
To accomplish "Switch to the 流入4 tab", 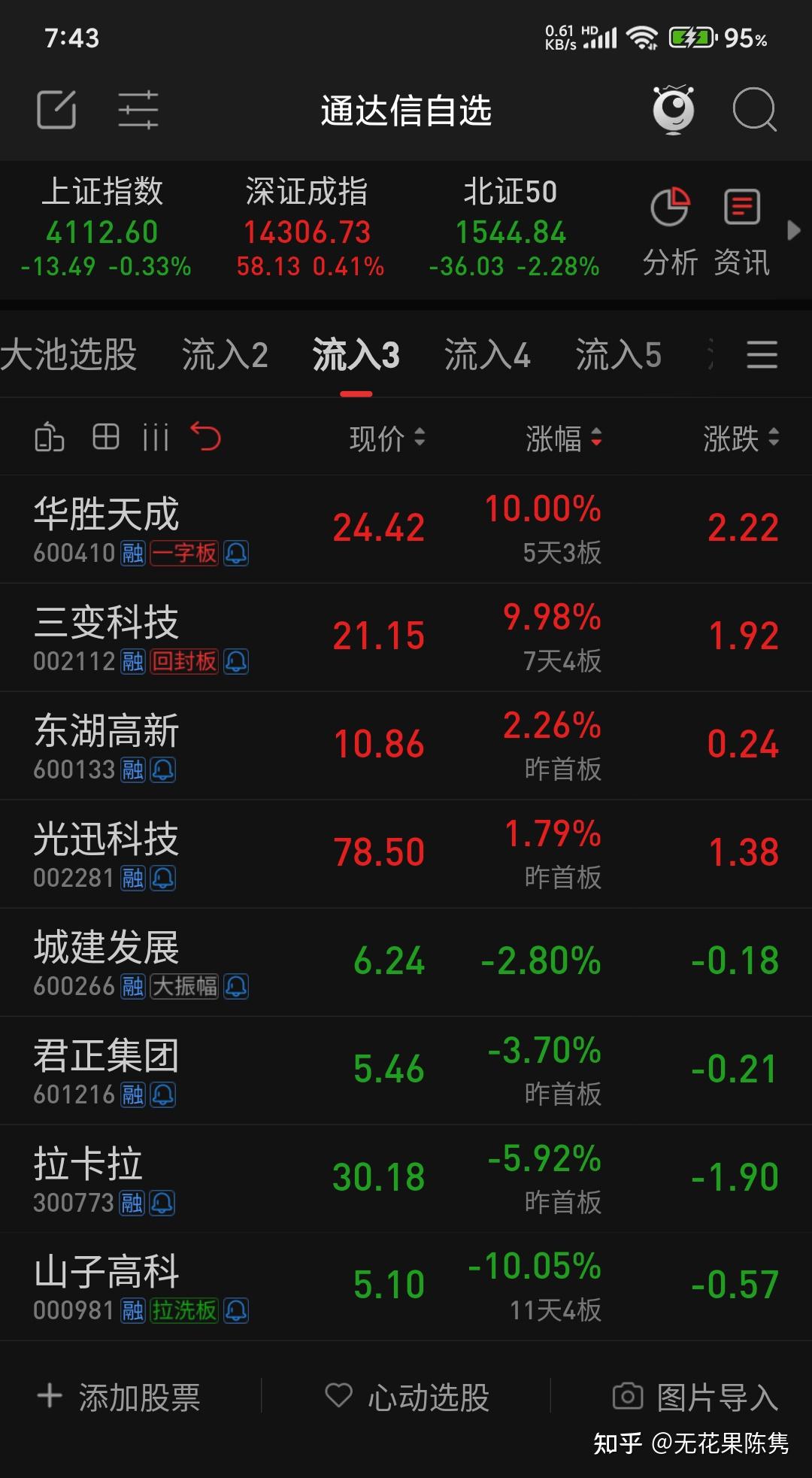I will tap(489, 355).
